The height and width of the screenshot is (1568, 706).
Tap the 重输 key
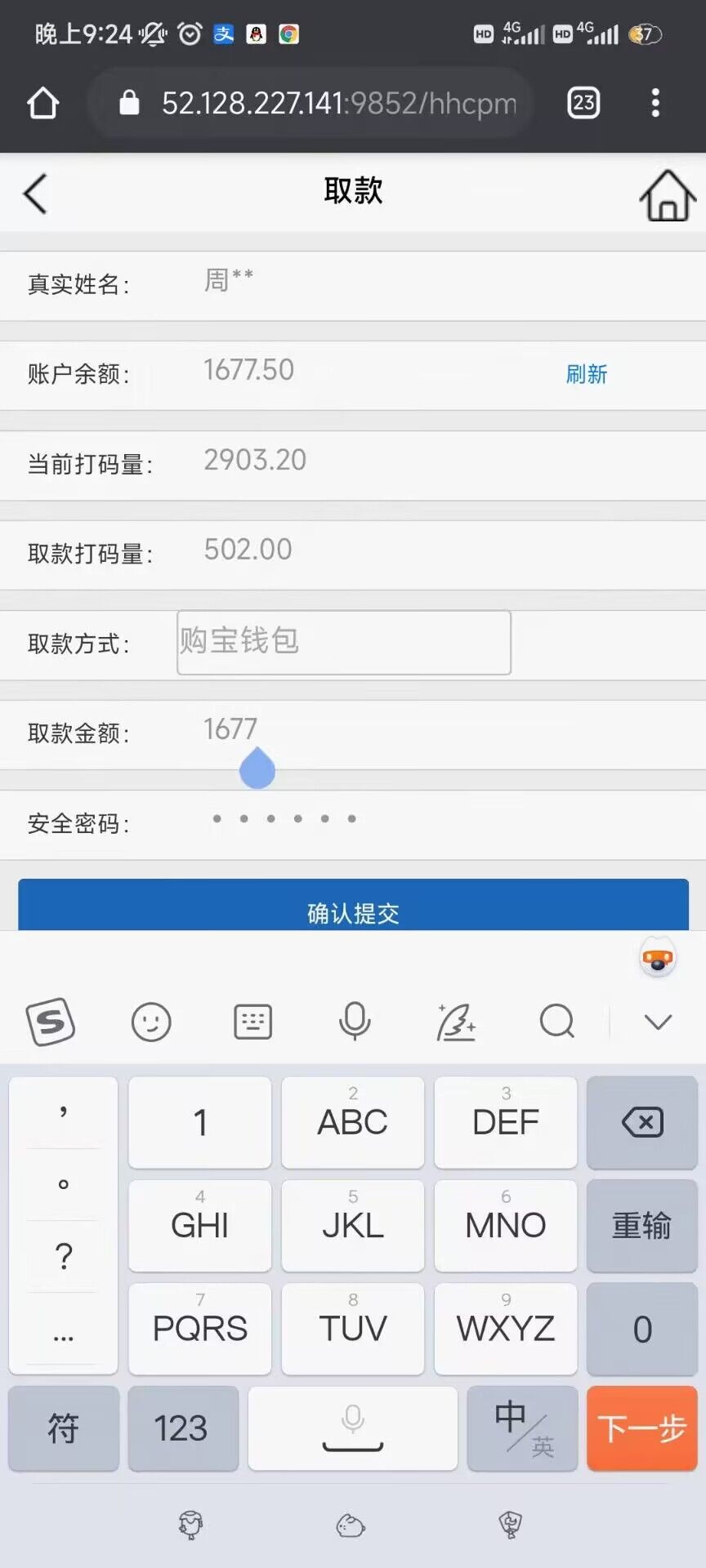click(642, 1226)
